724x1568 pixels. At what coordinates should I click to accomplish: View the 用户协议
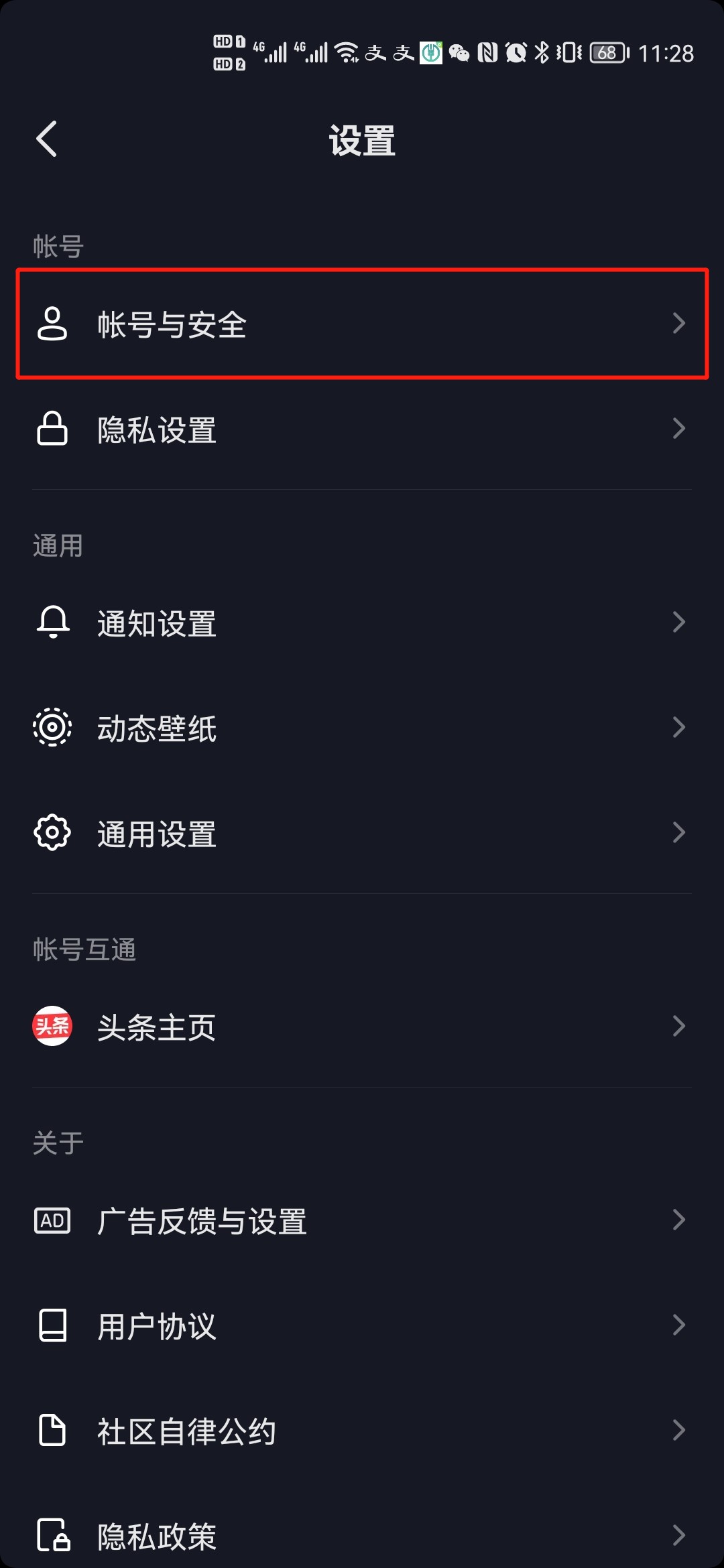(362, 1325)
